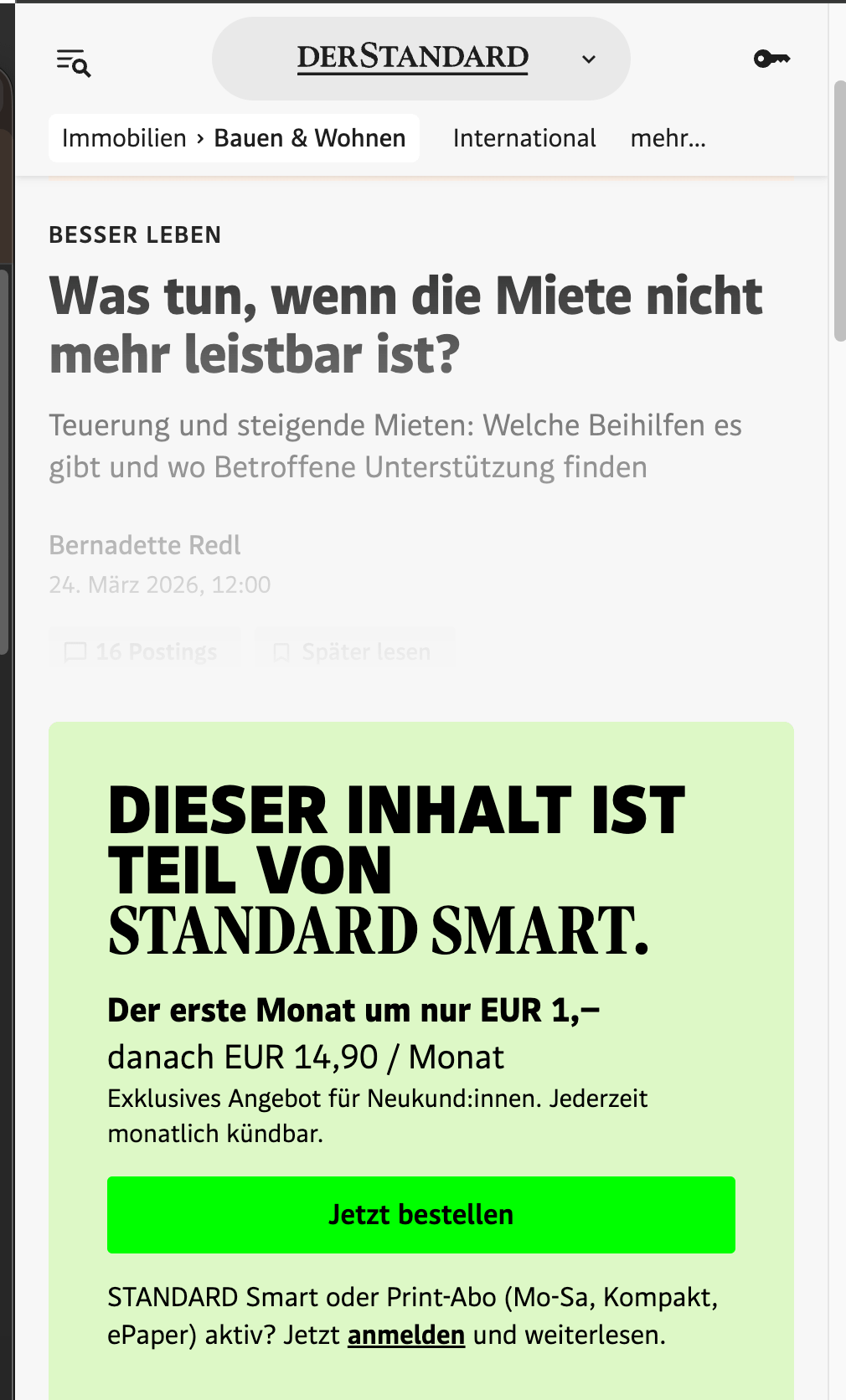
Task: Tap the Jetzt bestellen button
Action: 421,1215
